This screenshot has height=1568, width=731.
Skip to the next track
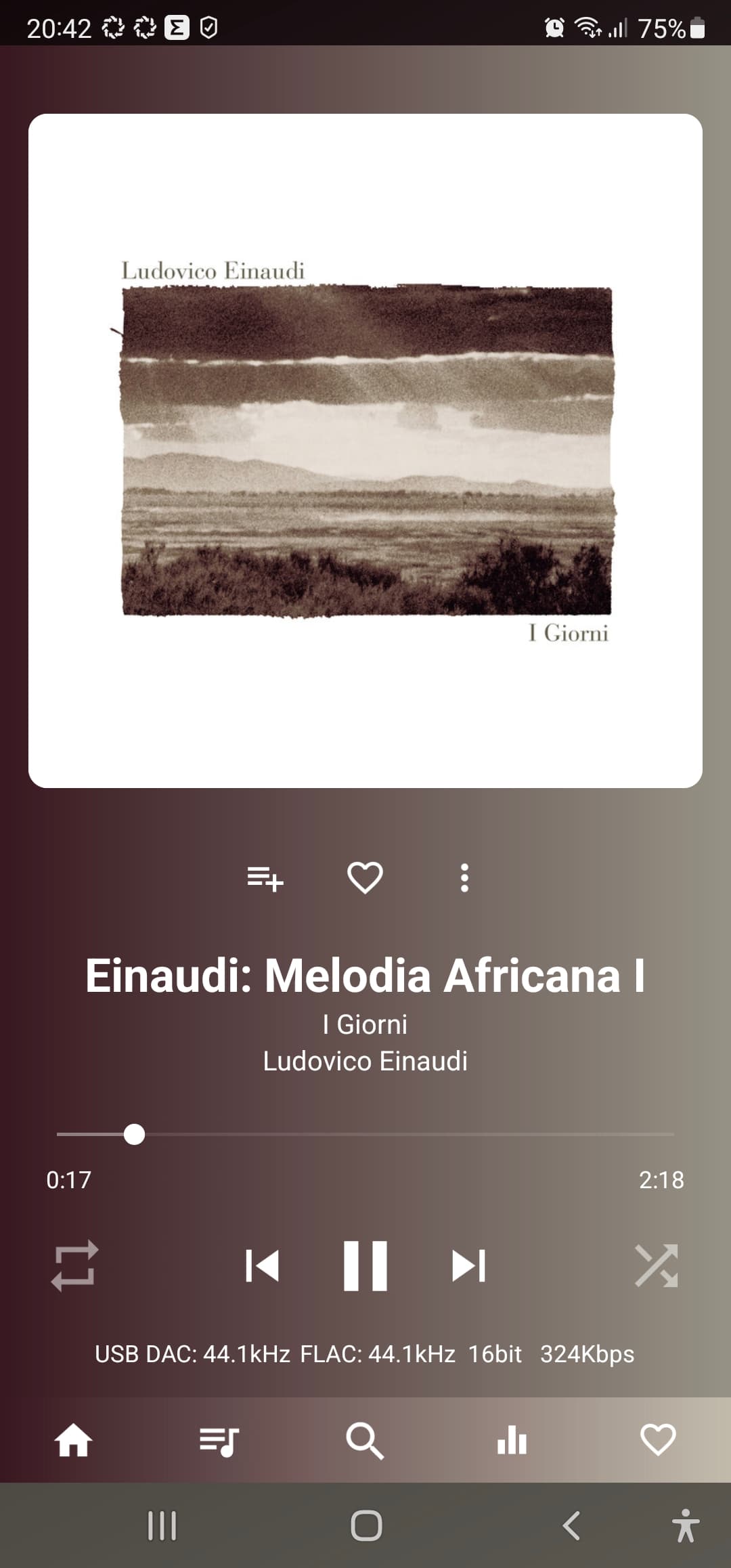pyautogui.click(x=468, y=1265)
